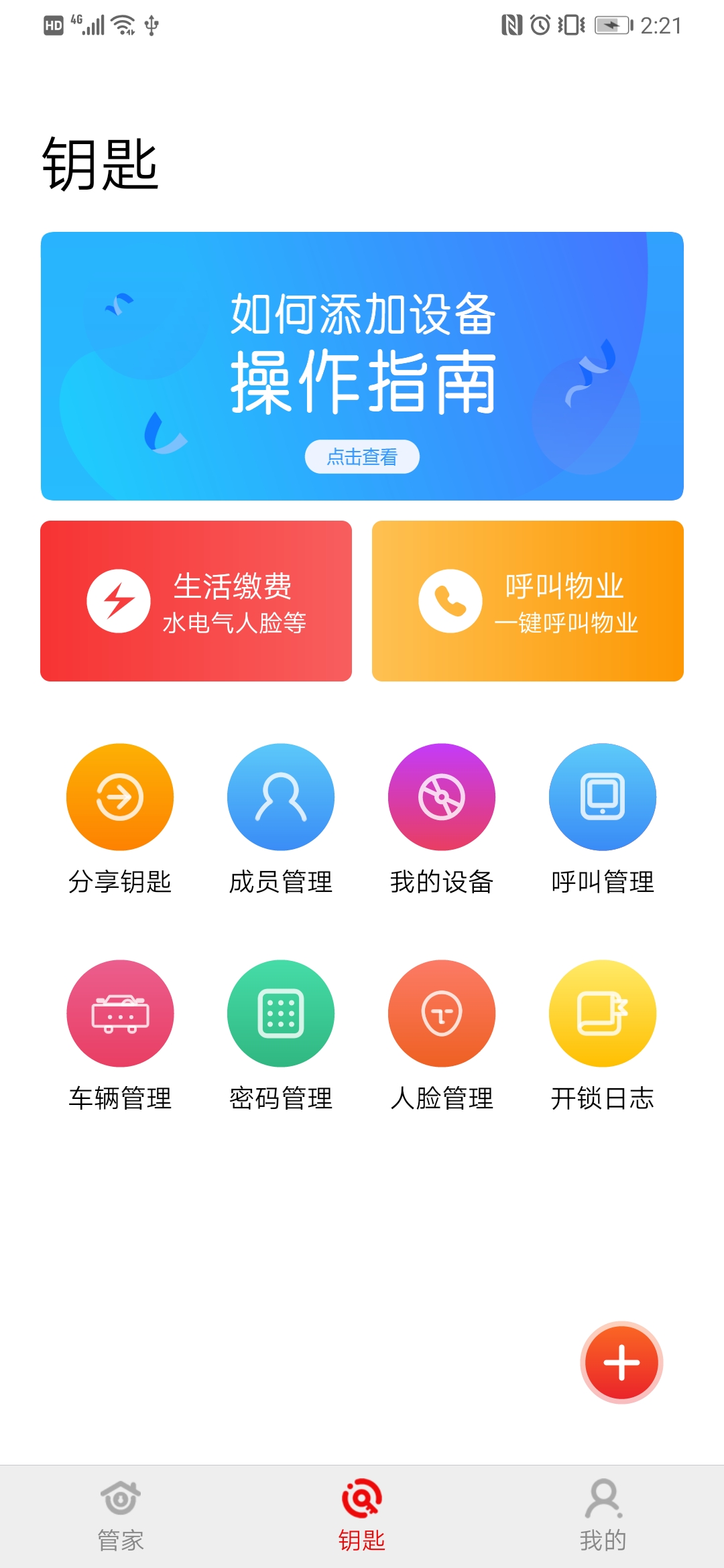Open 我的设备
724x1568 pixels.
point(442,820)
